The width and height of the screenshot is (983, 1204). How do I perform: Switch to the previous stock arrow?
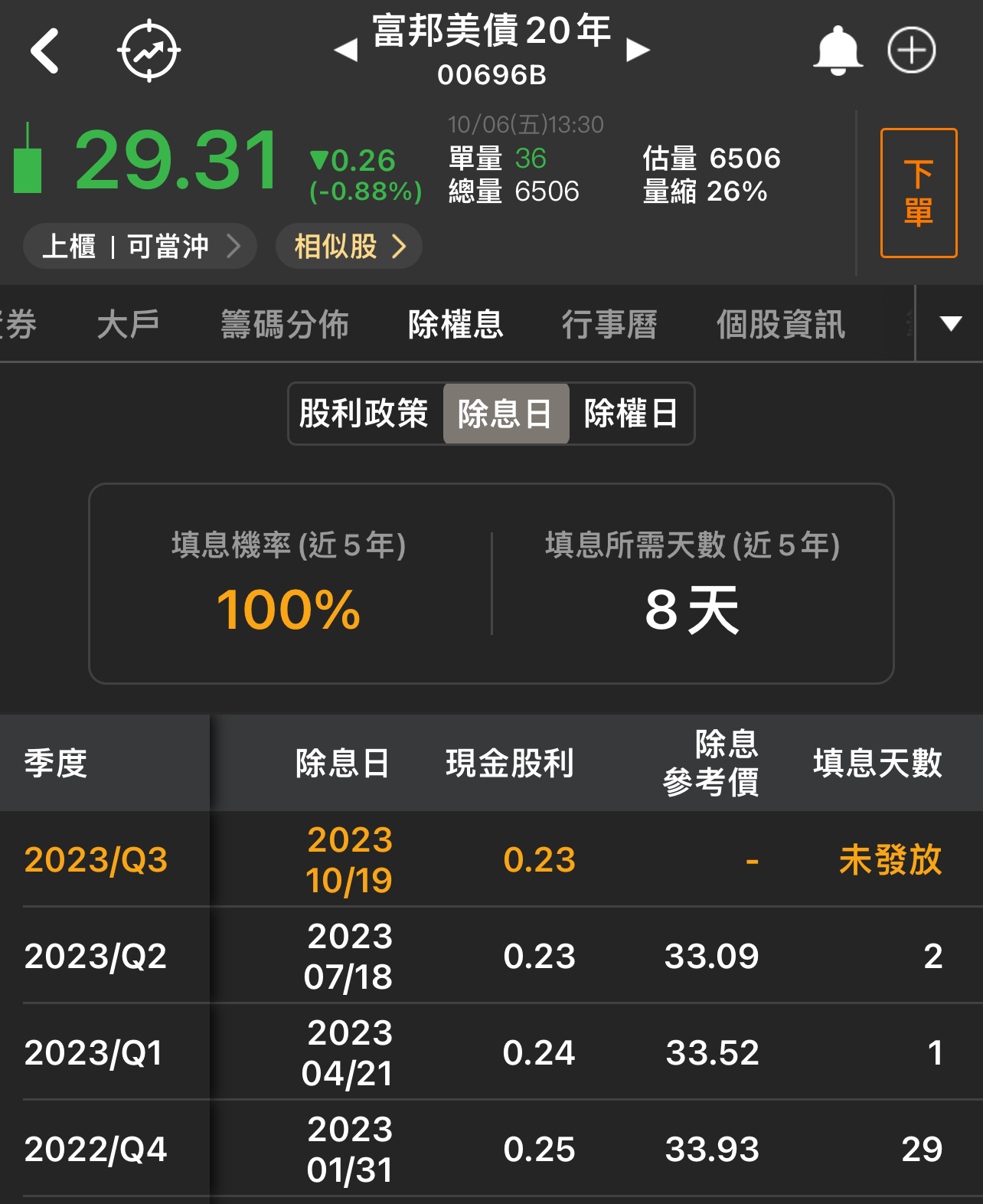click(346, 50)
